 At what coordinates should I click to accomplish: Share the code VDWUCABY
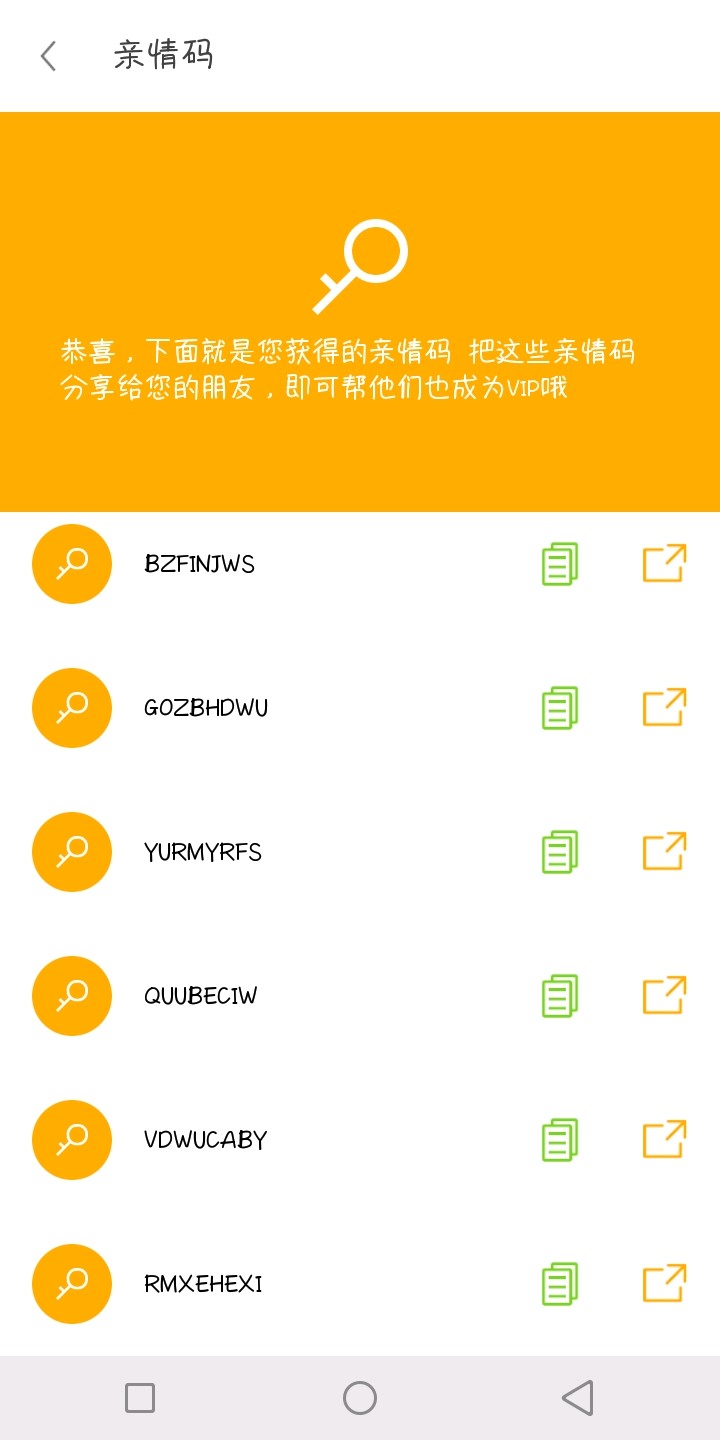(664, 1139)
